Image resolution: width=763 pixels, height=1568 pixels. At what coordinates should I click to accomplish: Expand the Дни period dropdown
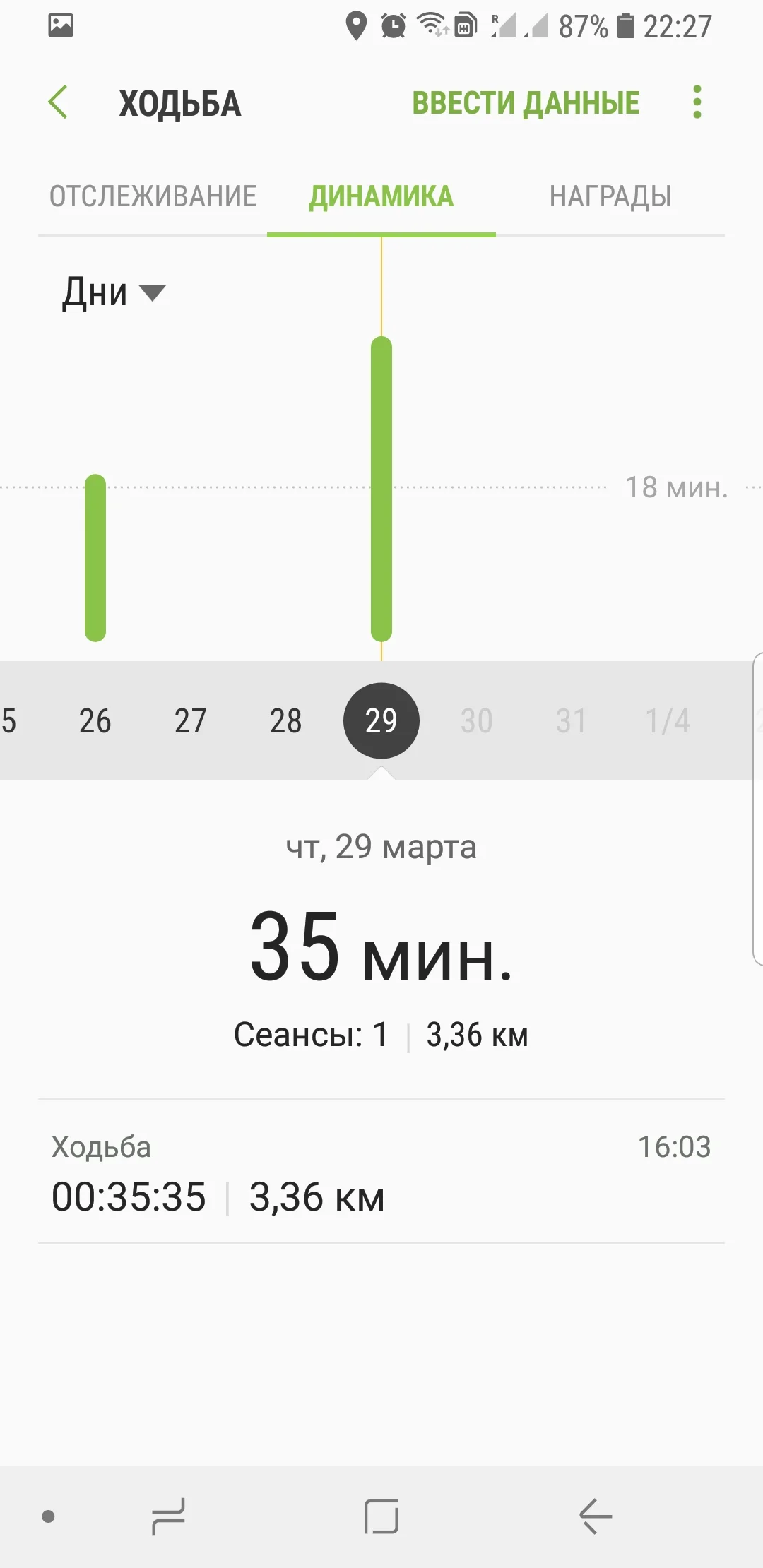tap(113, 292)
